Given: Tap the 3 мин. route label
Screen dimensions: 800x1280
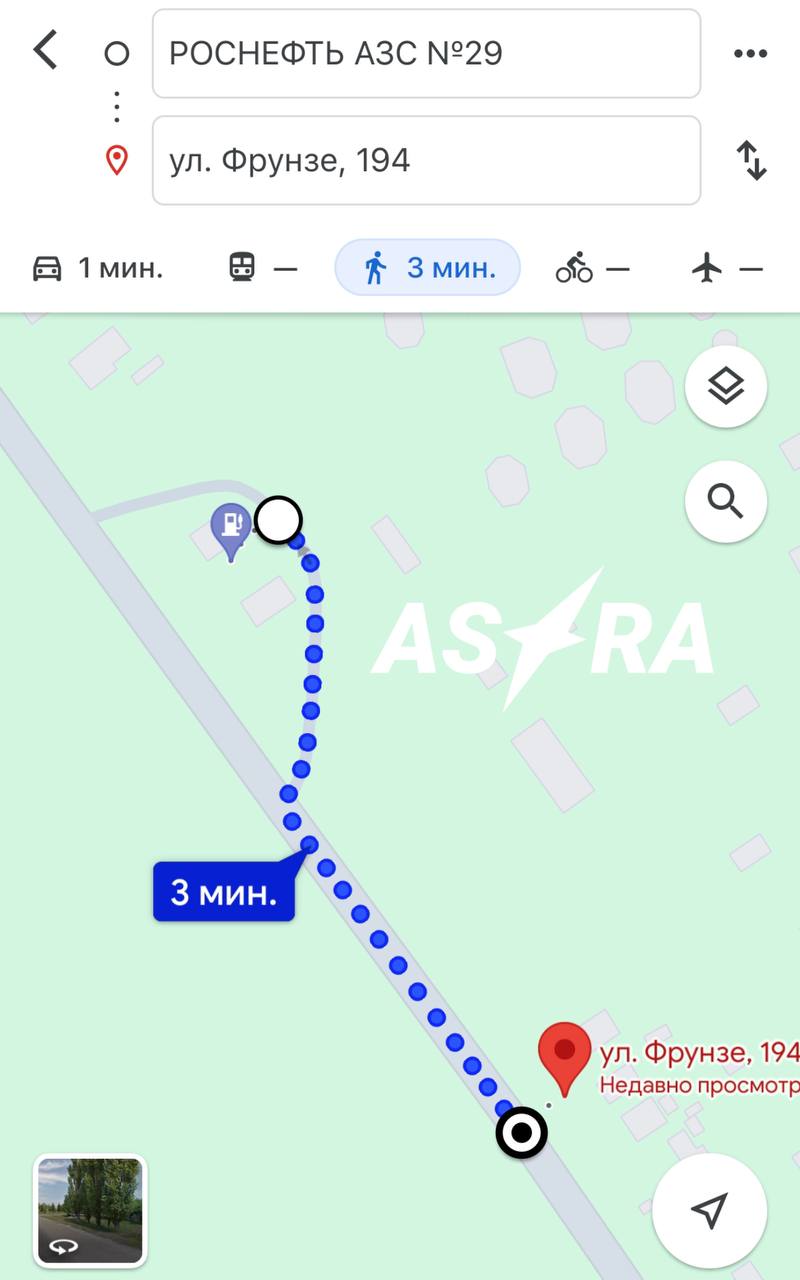Looking at the screenshot, I should pos(223,892).
